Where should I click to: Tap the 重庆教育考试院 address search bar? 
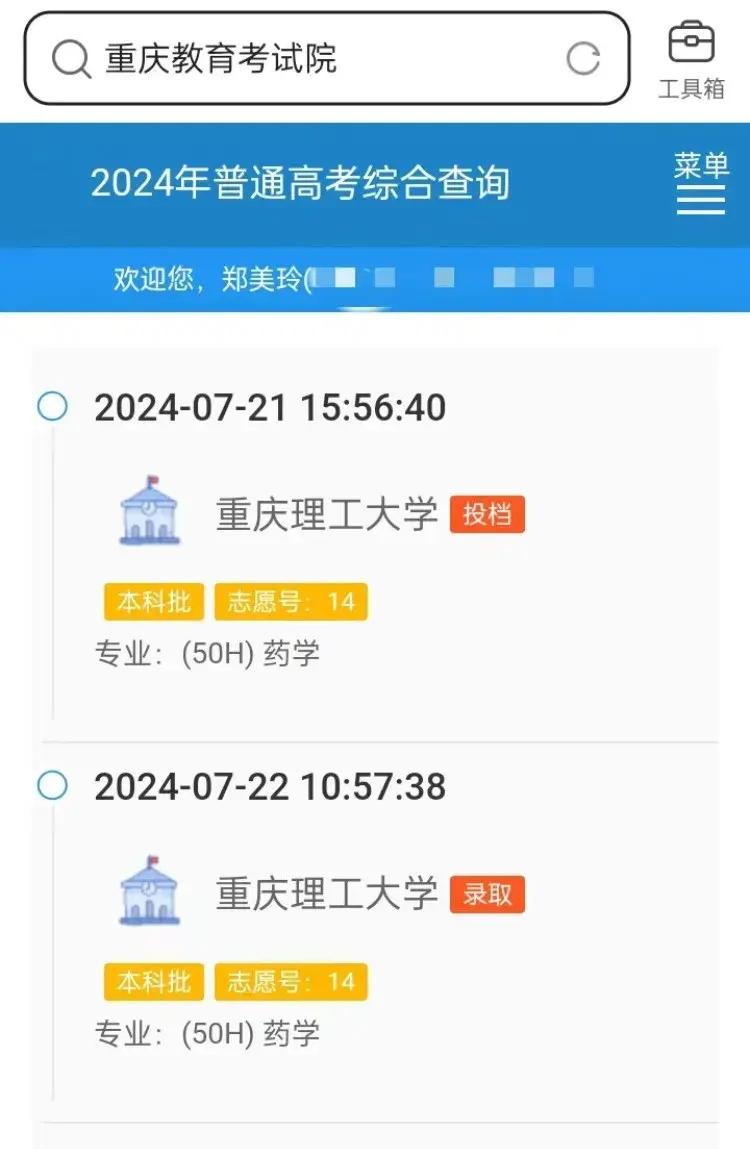(300, 58)
